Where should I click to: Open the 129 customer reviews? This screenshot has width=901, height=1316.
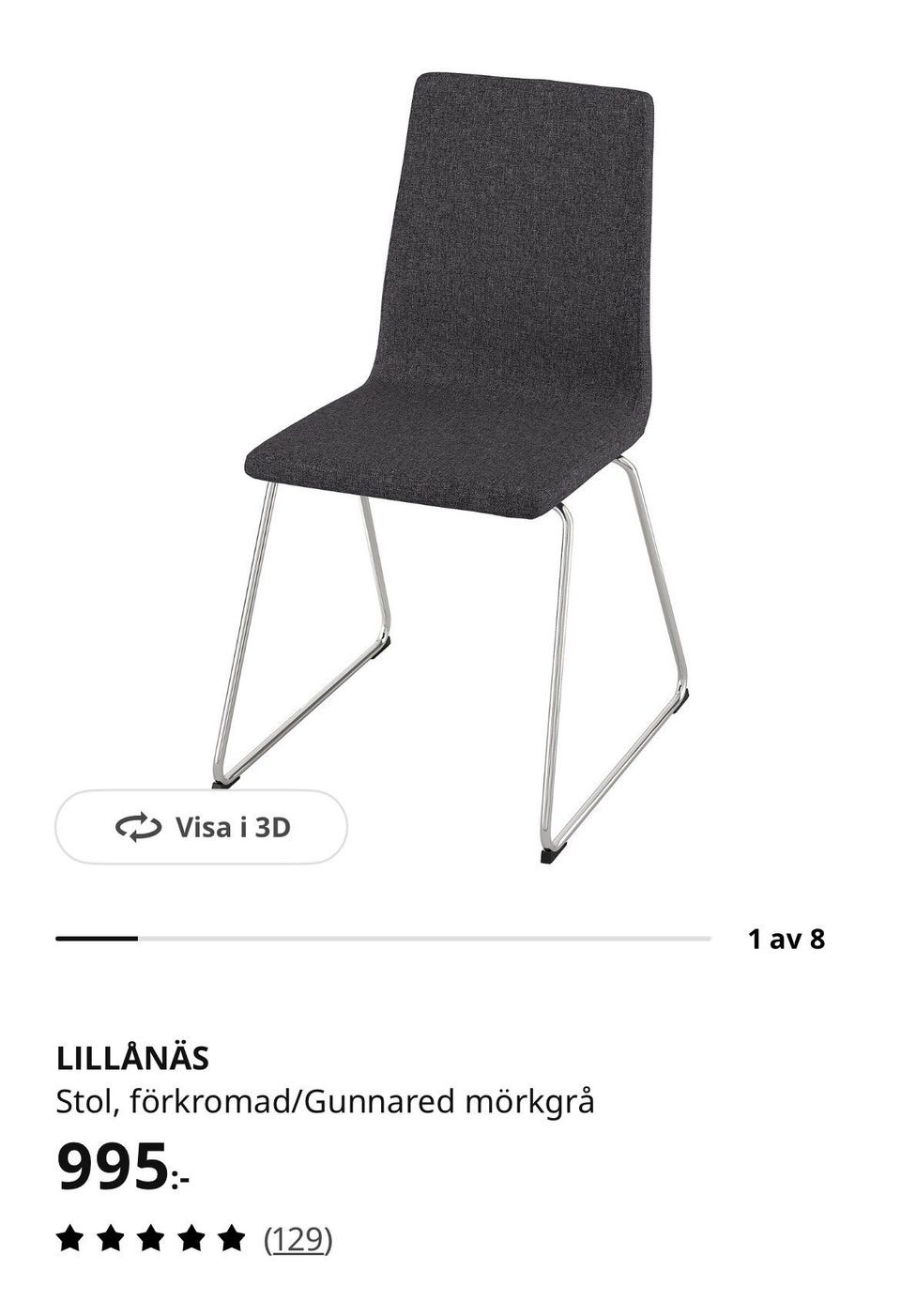tap(299, 1238)
